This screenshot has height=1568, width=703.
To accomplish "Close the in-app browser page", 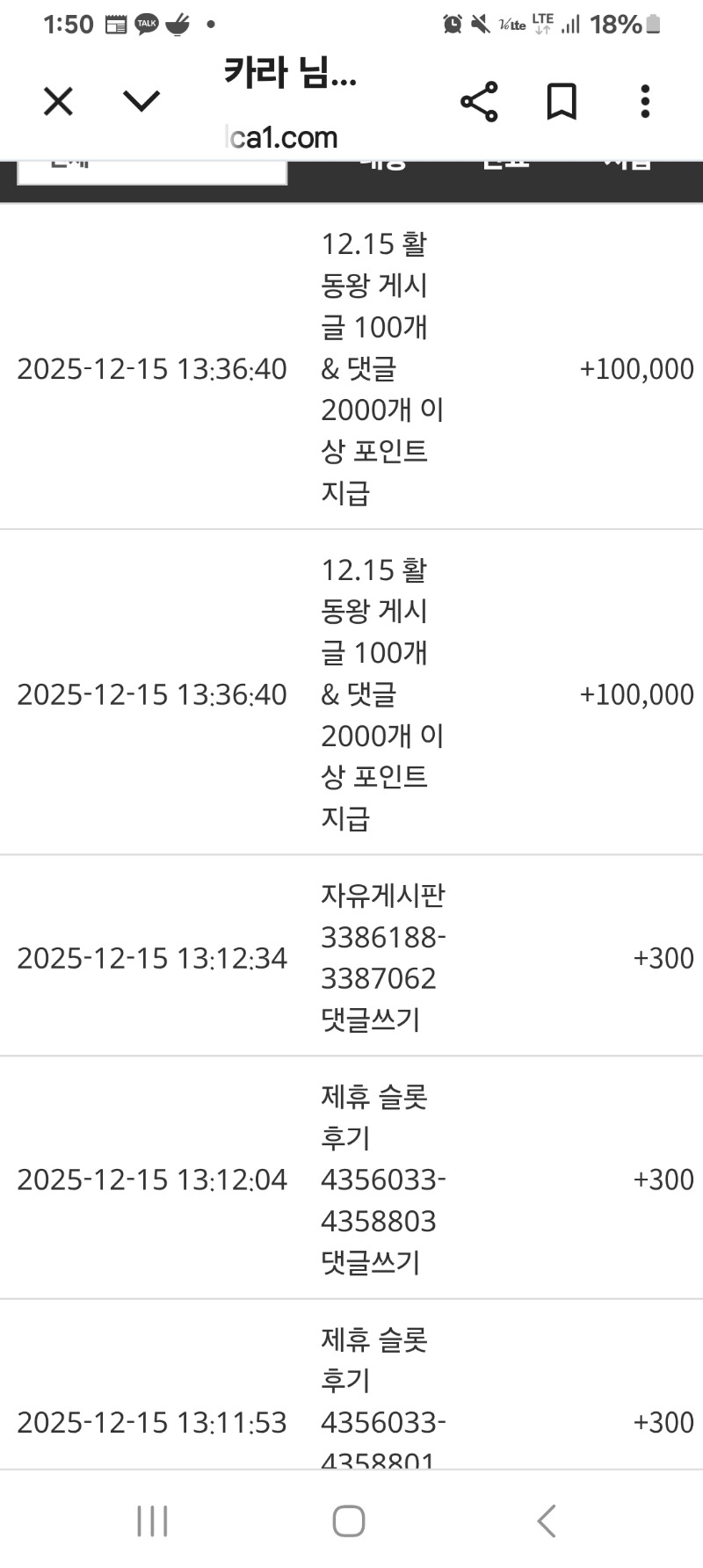I will pyautogui.click(x=58, y=102).
